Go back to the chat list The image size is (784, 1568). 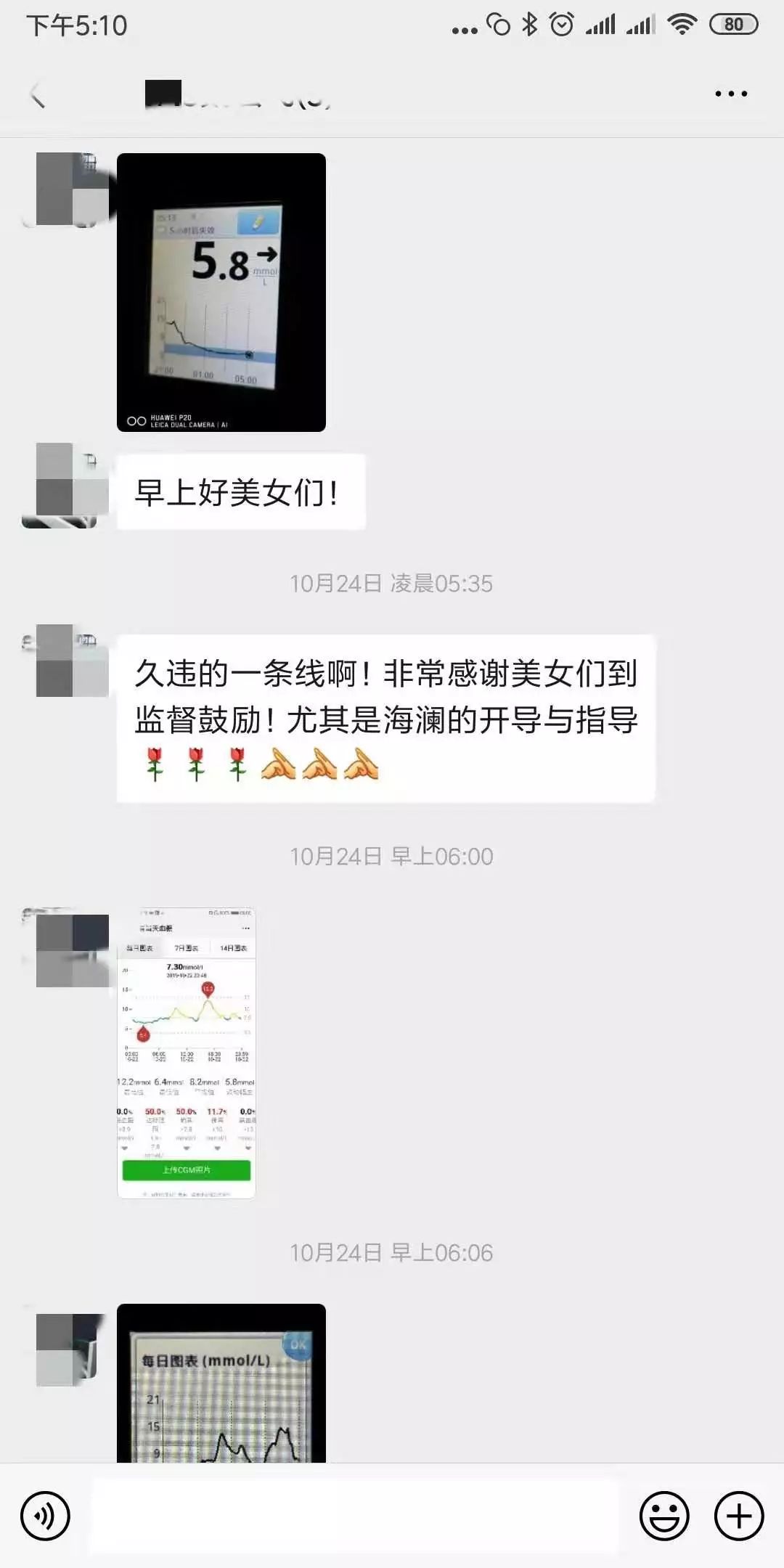point(38,94)
